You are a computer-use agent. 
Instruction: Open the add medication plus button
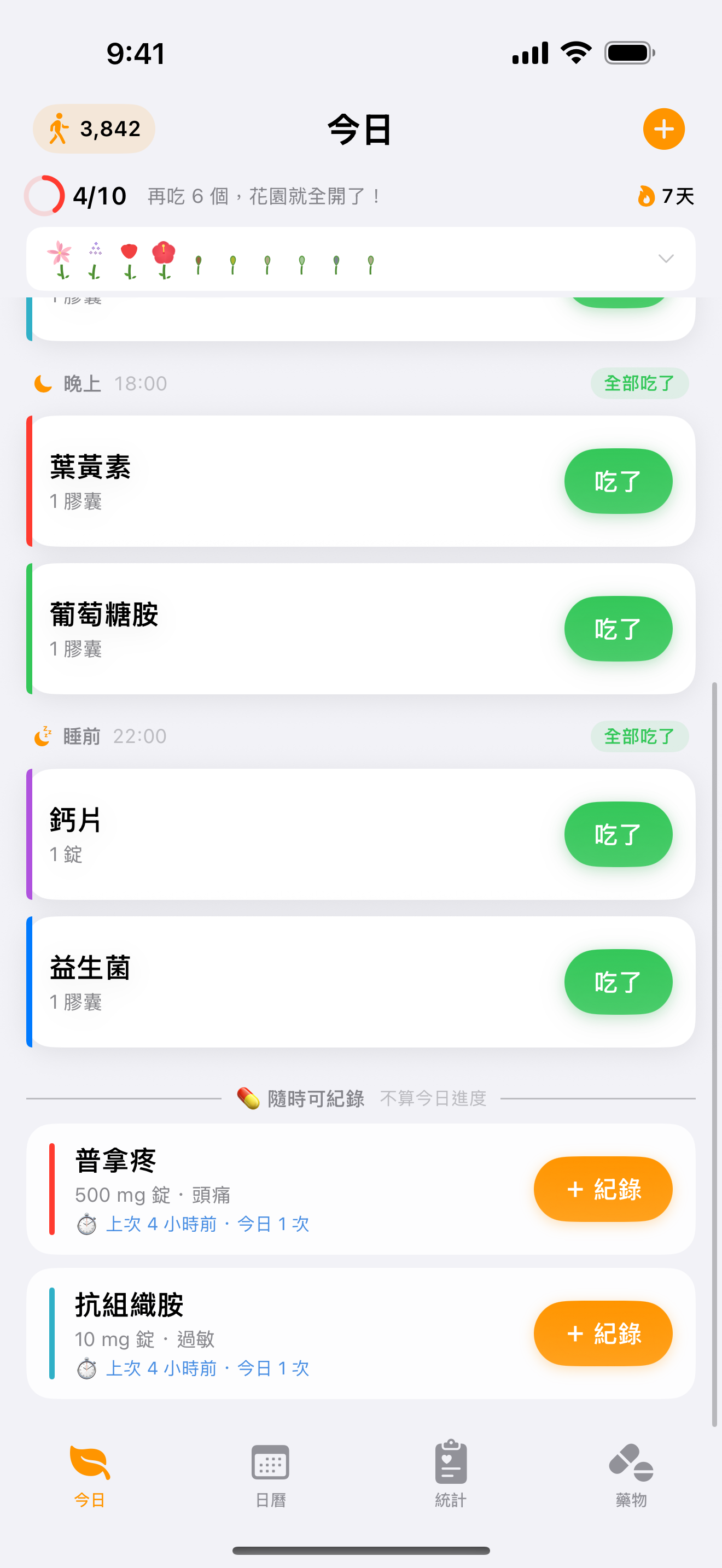663,128
